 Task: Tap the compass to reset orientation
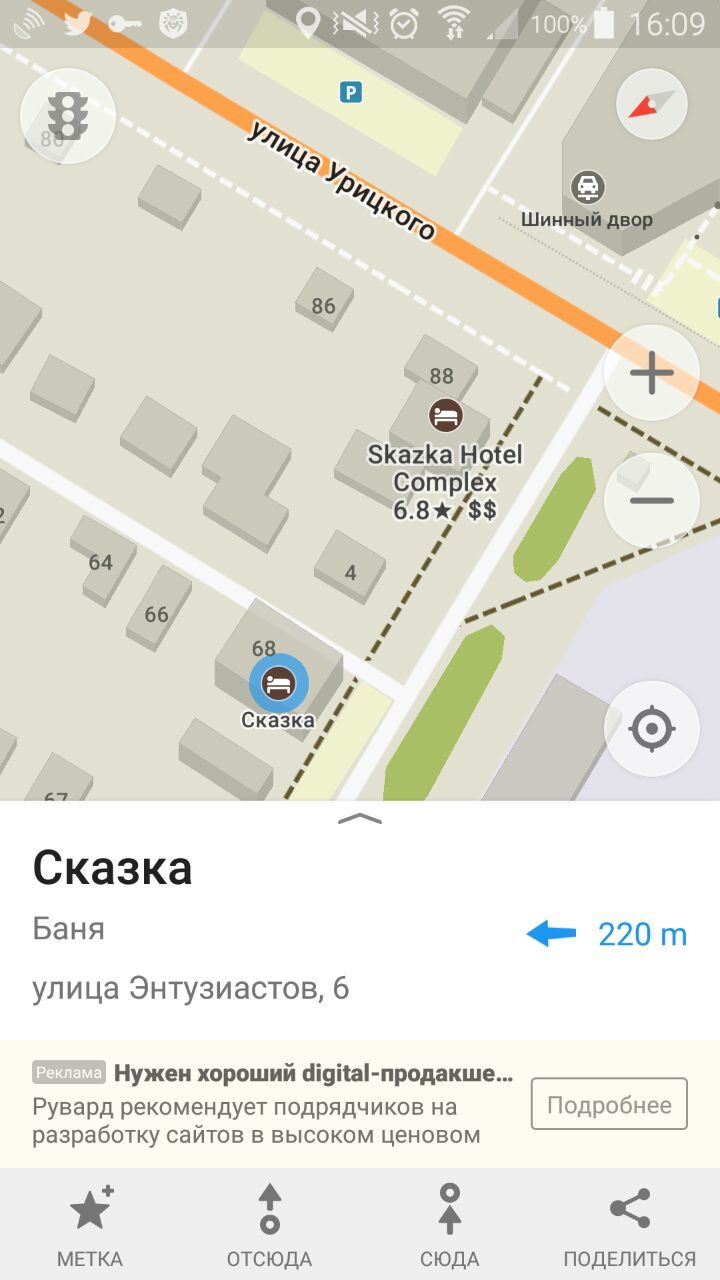point(652,104)
